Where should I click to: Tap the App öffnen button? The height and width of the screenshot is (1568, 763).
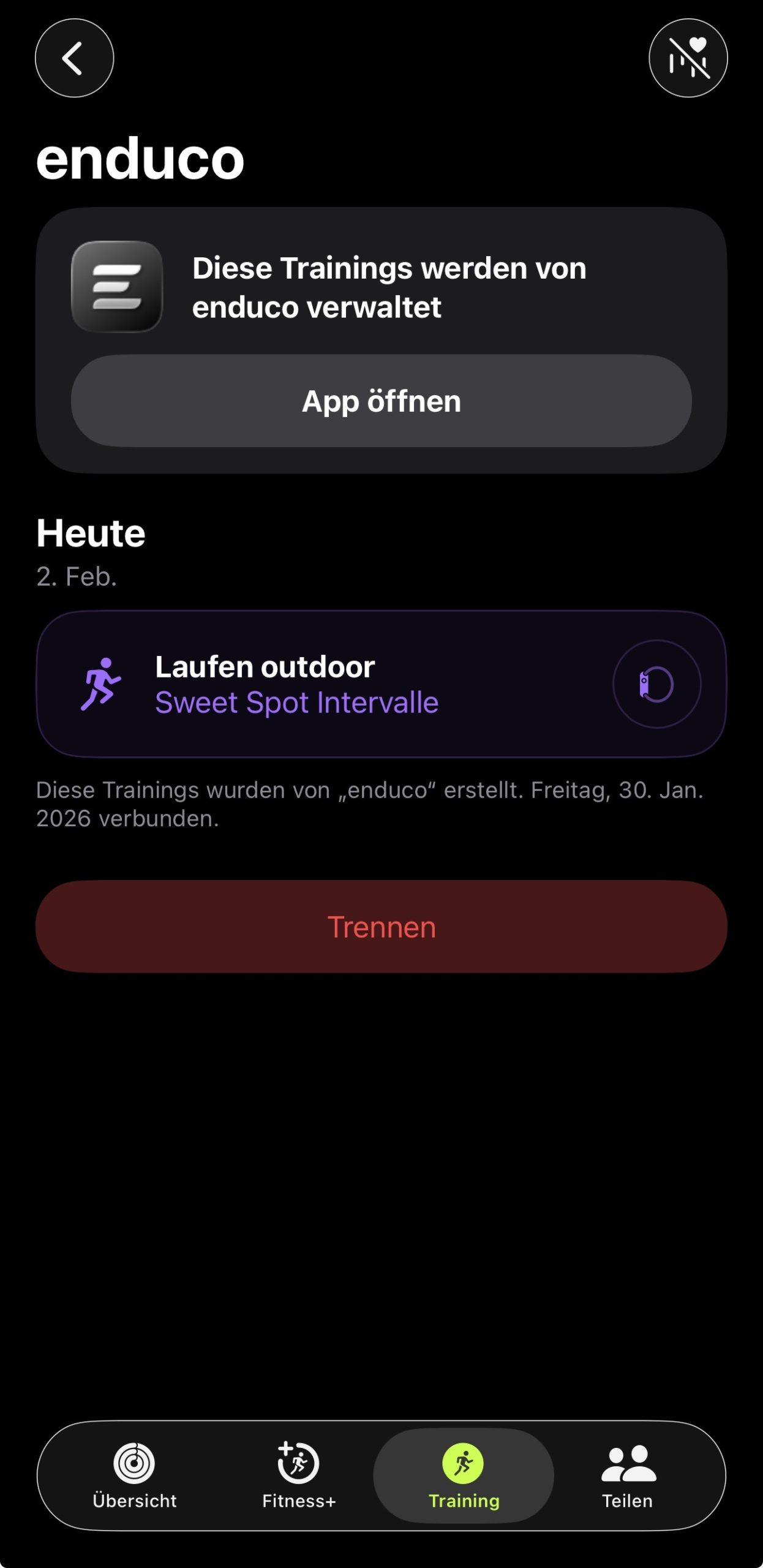[x=381, y=401]
